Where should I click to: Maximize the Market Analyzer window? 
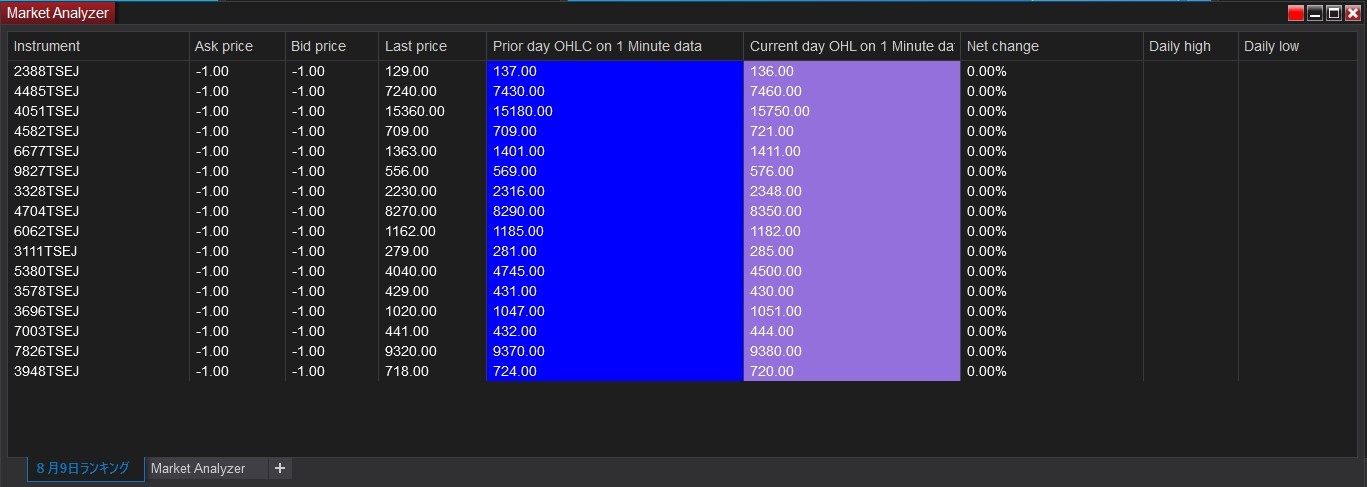coord(1334,13)
